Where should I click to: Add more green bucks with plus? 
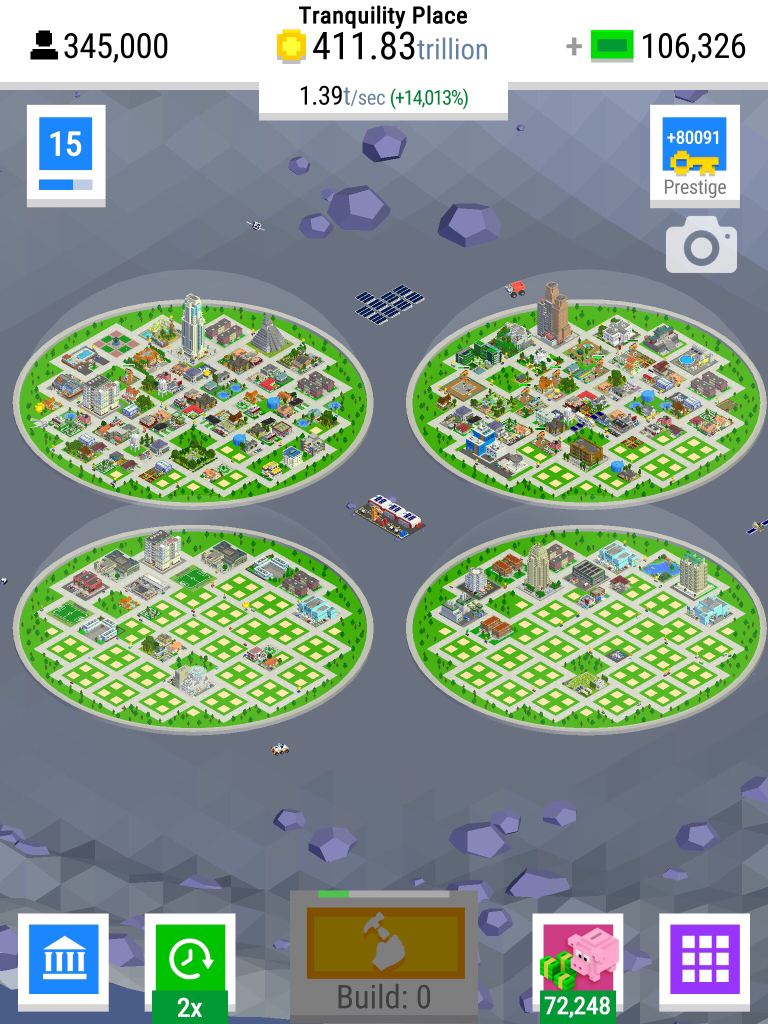tap(574, 46)
